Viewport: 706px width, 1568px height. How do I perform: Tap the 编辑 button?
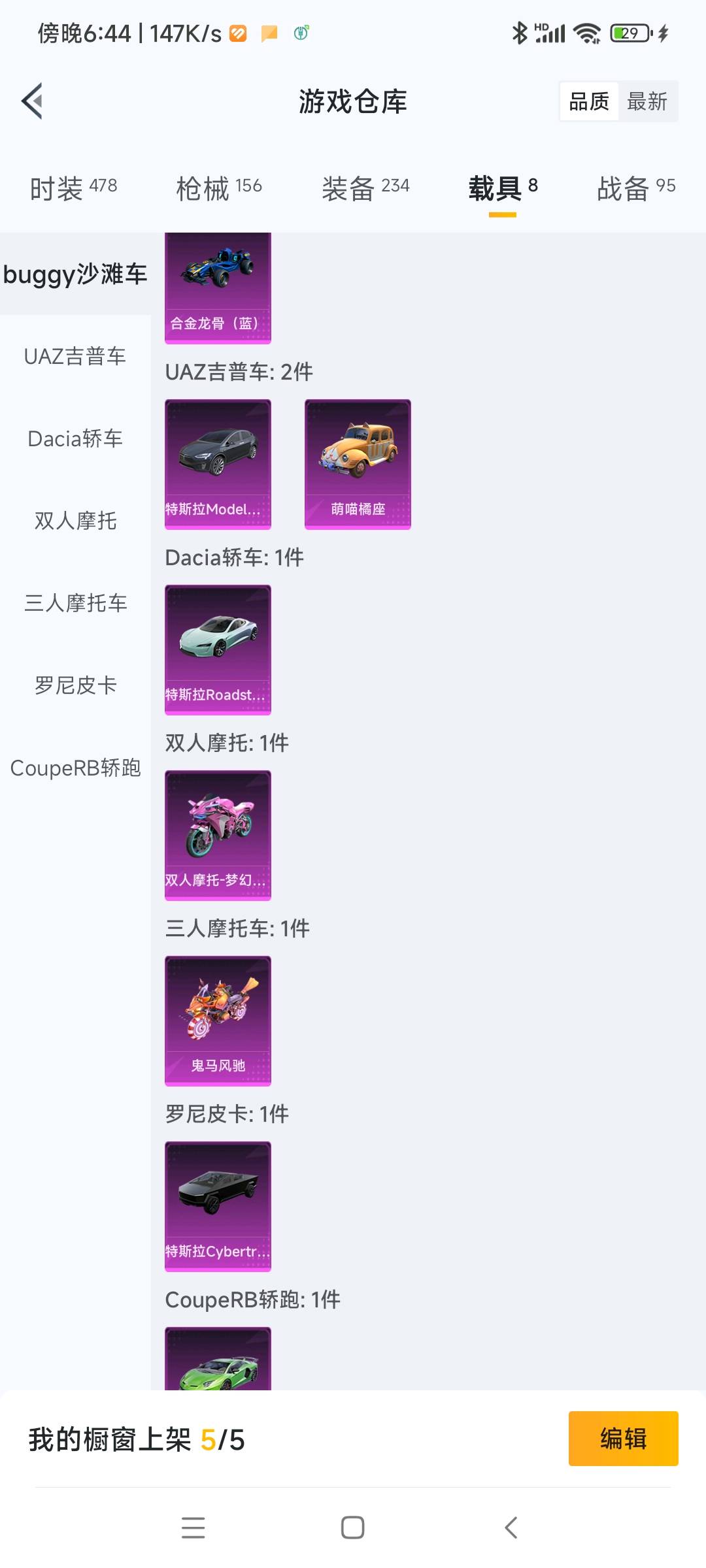623,1439
